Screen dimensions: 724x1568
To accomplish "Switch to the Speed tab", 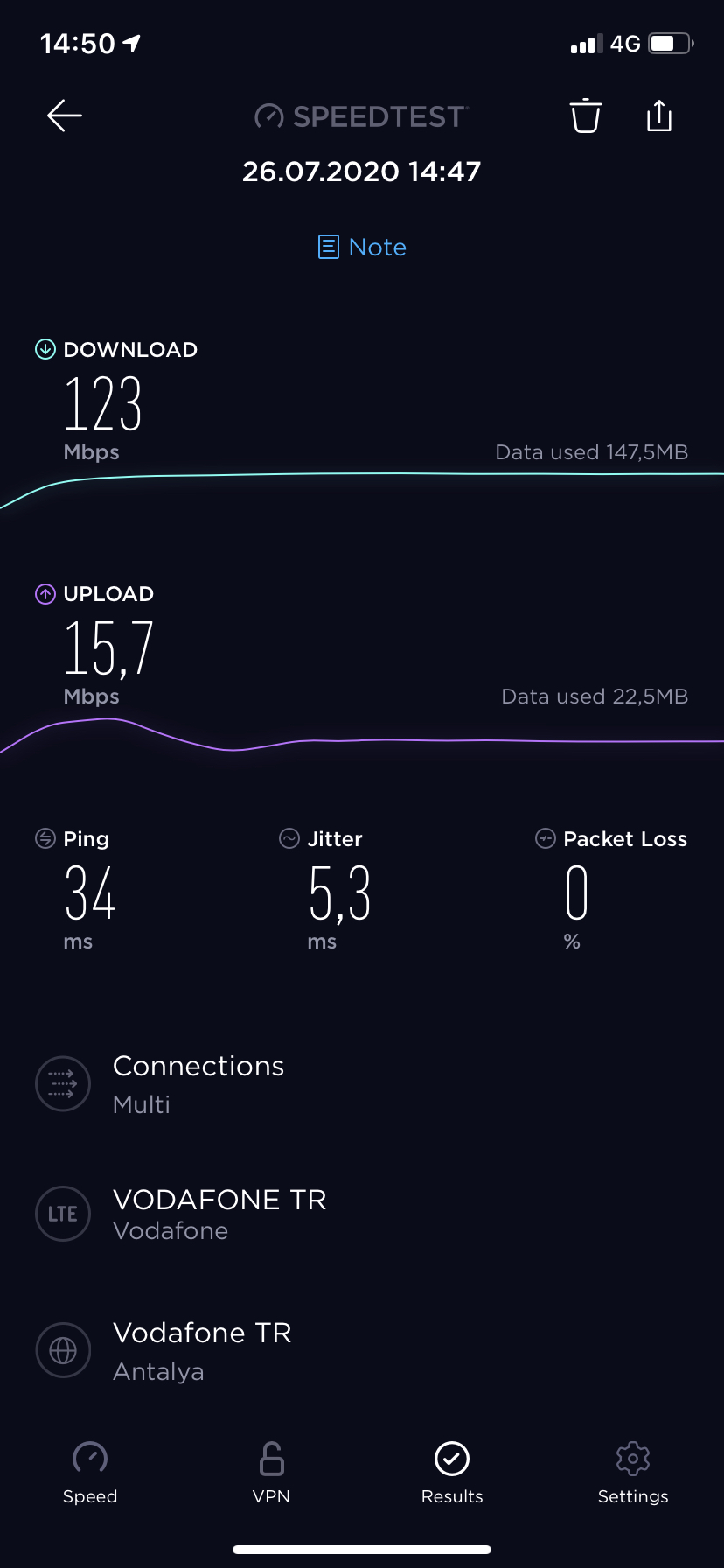I will (90, 1473).
